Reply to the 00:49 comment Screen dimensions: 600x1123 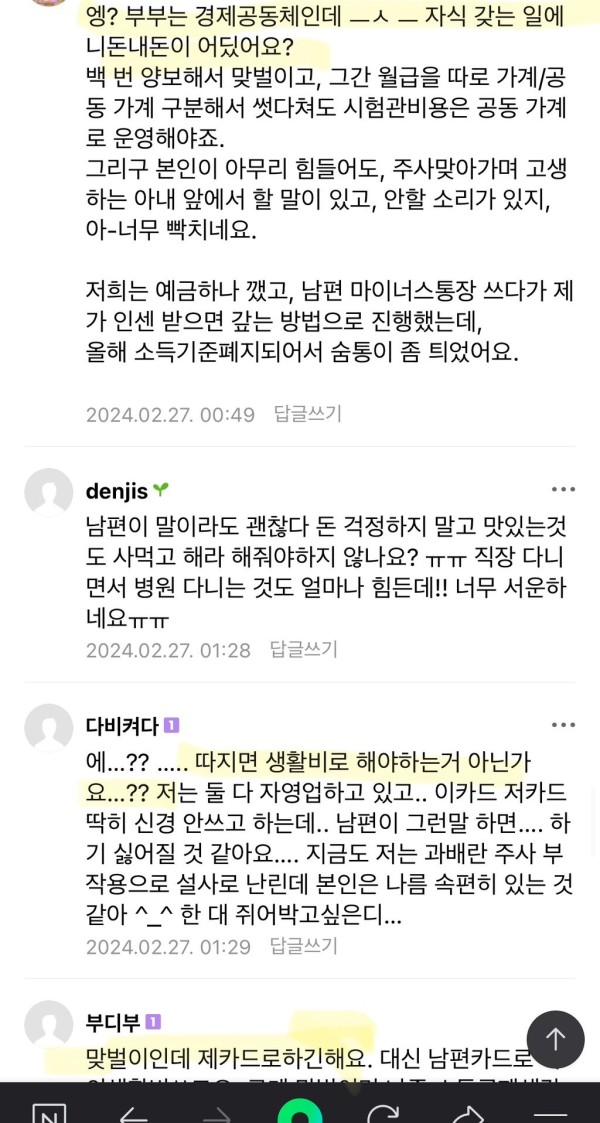(306, 414)
